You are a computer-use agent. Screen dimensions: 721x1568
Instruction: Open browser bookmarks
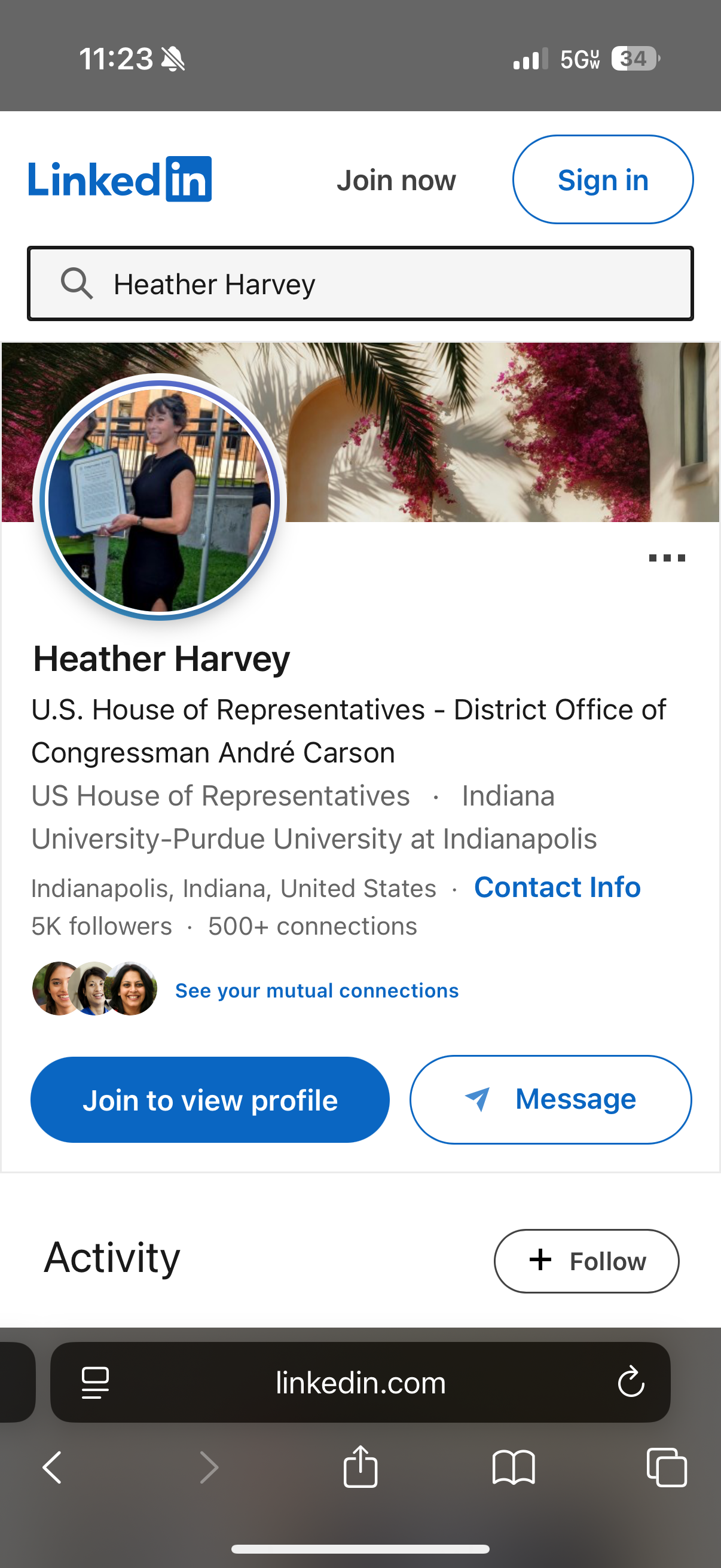[x=514, y=1467]
